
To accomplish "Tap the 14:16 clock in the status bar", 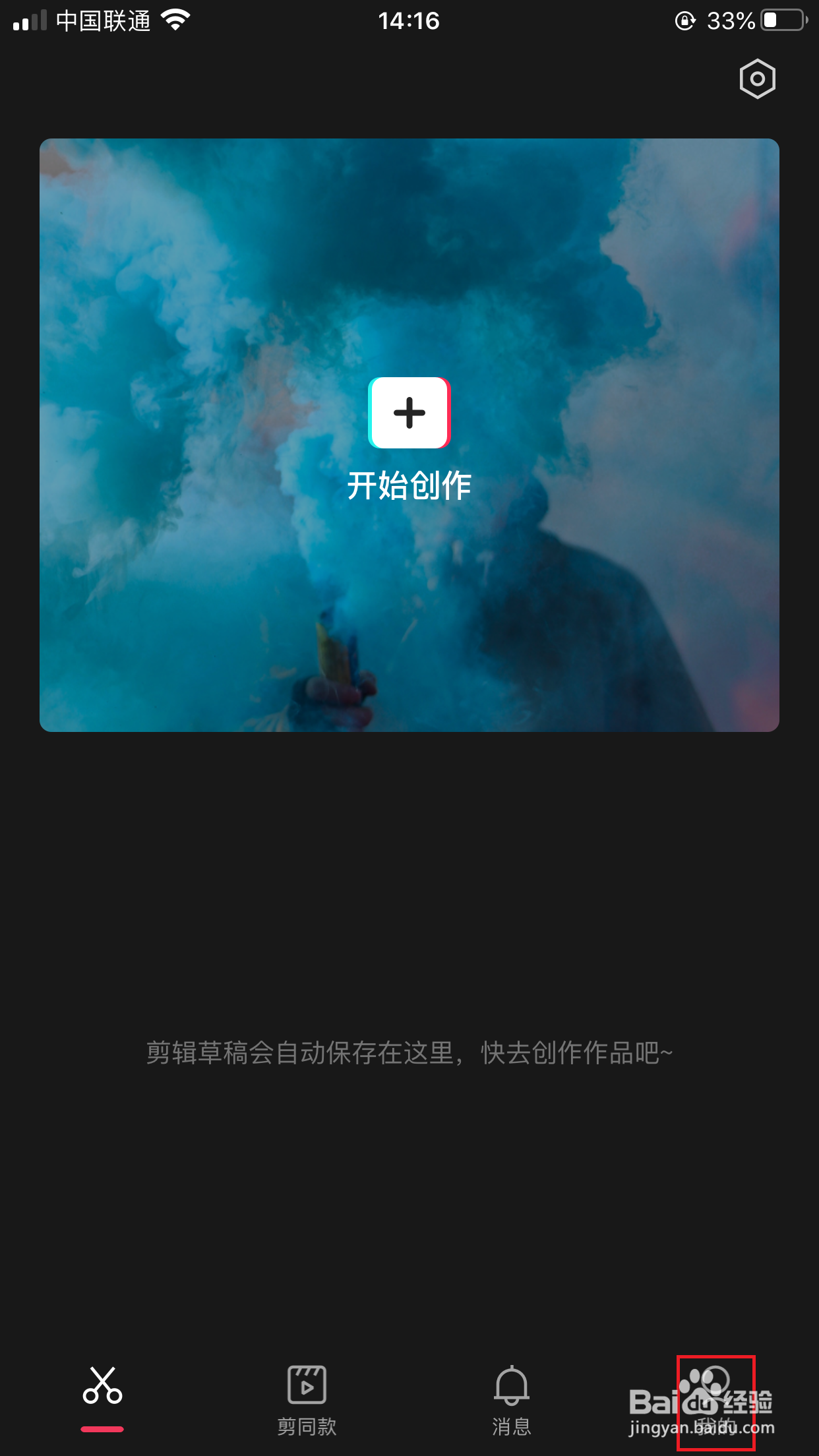I will point(409,21).
